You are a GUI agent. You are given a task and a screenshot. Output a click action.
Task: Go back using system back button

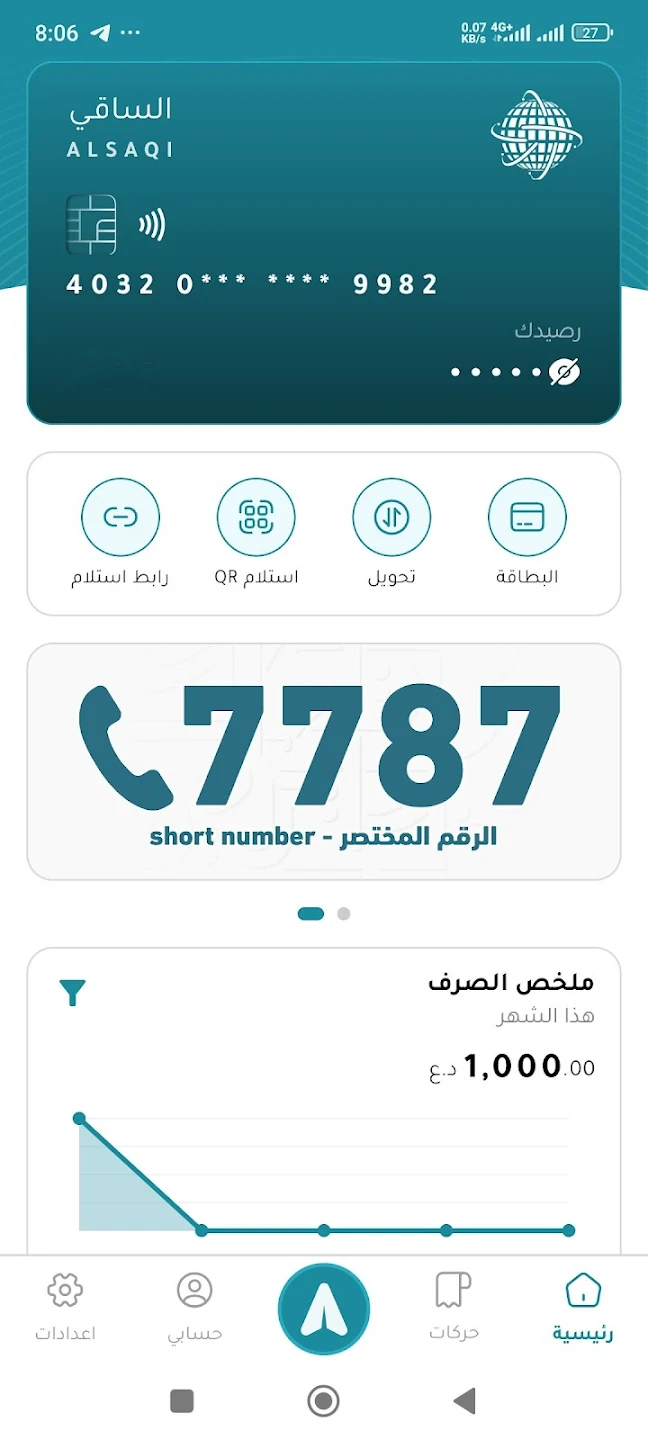coord(464,1401)
